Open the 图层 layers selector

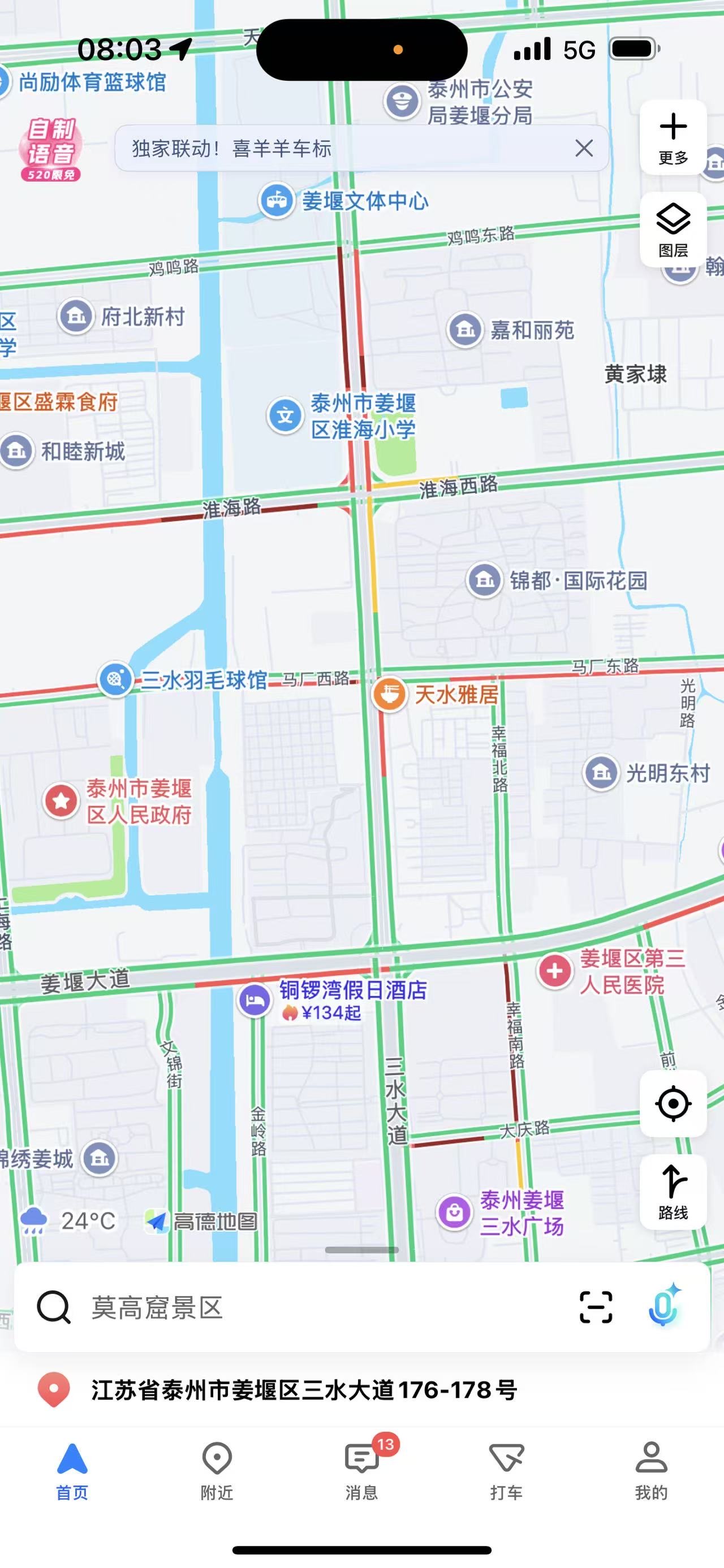pyautogui.click(x=673, y=230)
